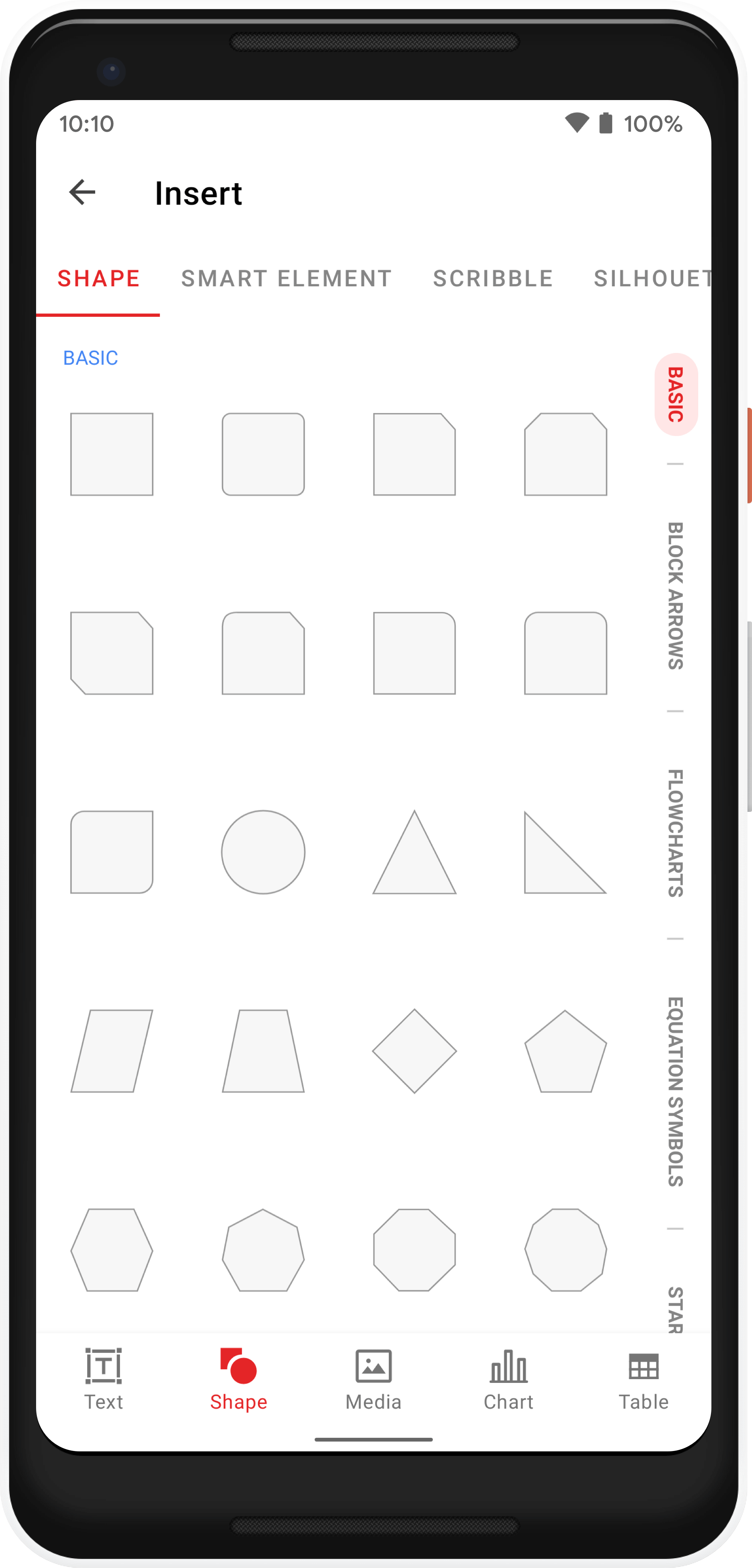Jump to Flowcharts shapes section
Image resolution: width=752 pixels, height=1568 pixels.
(x=675, y=833)
